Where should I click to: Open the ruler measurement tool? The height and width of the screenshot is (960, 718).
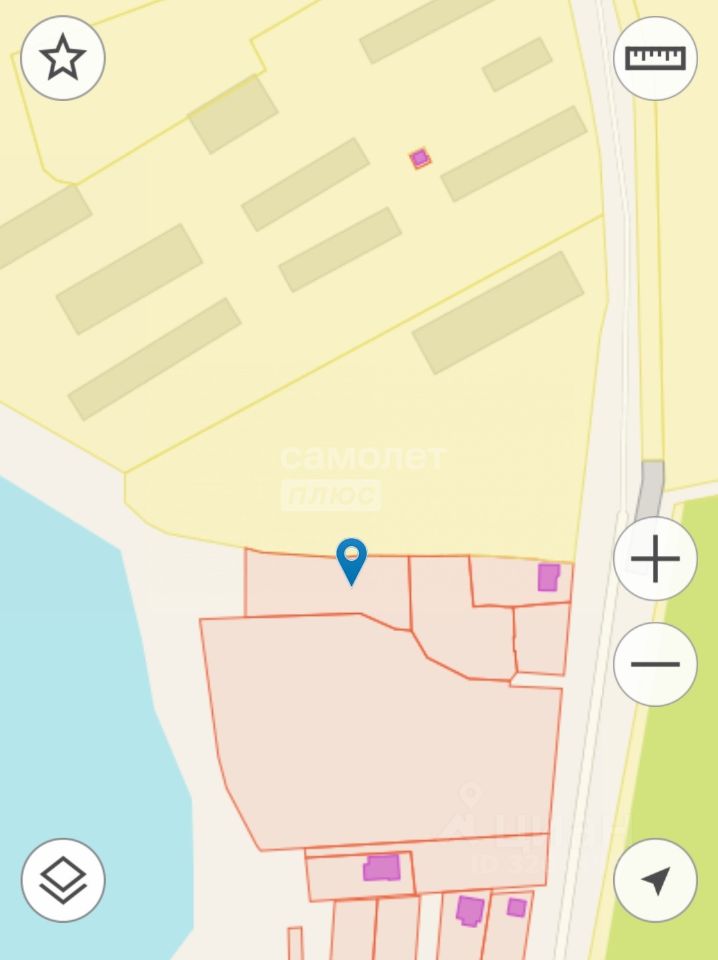[655, 58]
